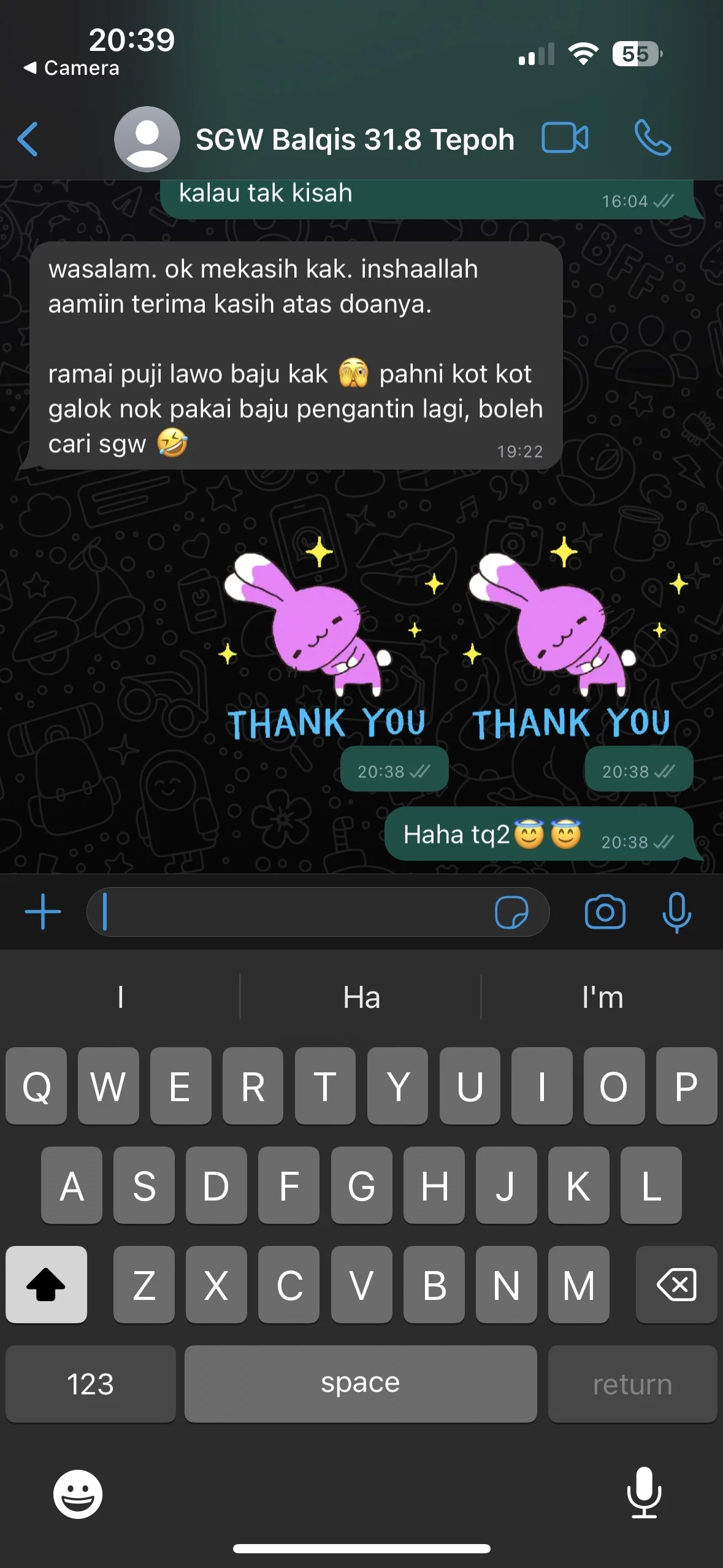Start a voice call with SGW Balqis

coord(652,137)
